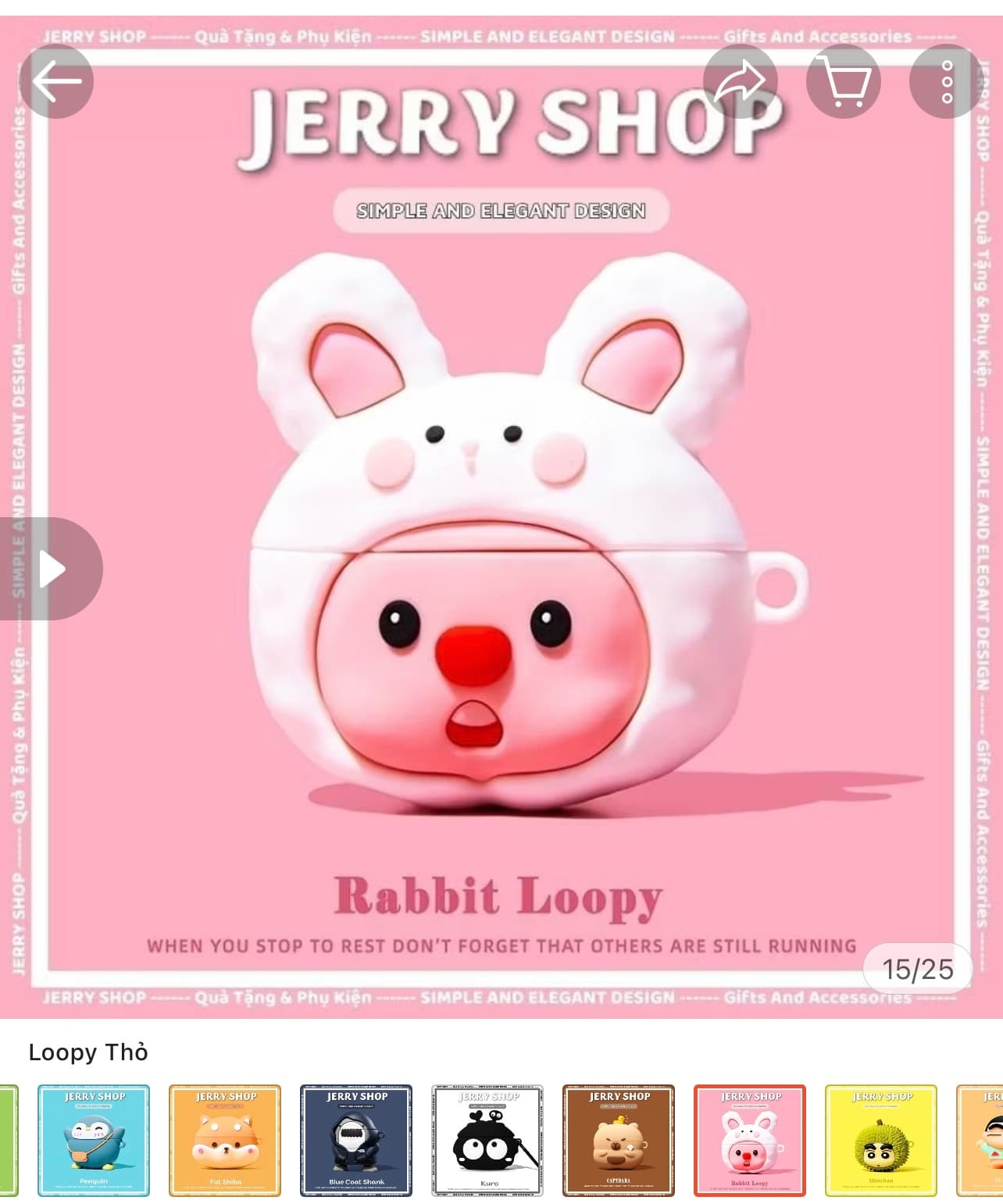Select the Kuro variant thumbnail
The height and width of the screenshot is (1204, 1003).
(487, 1140)
